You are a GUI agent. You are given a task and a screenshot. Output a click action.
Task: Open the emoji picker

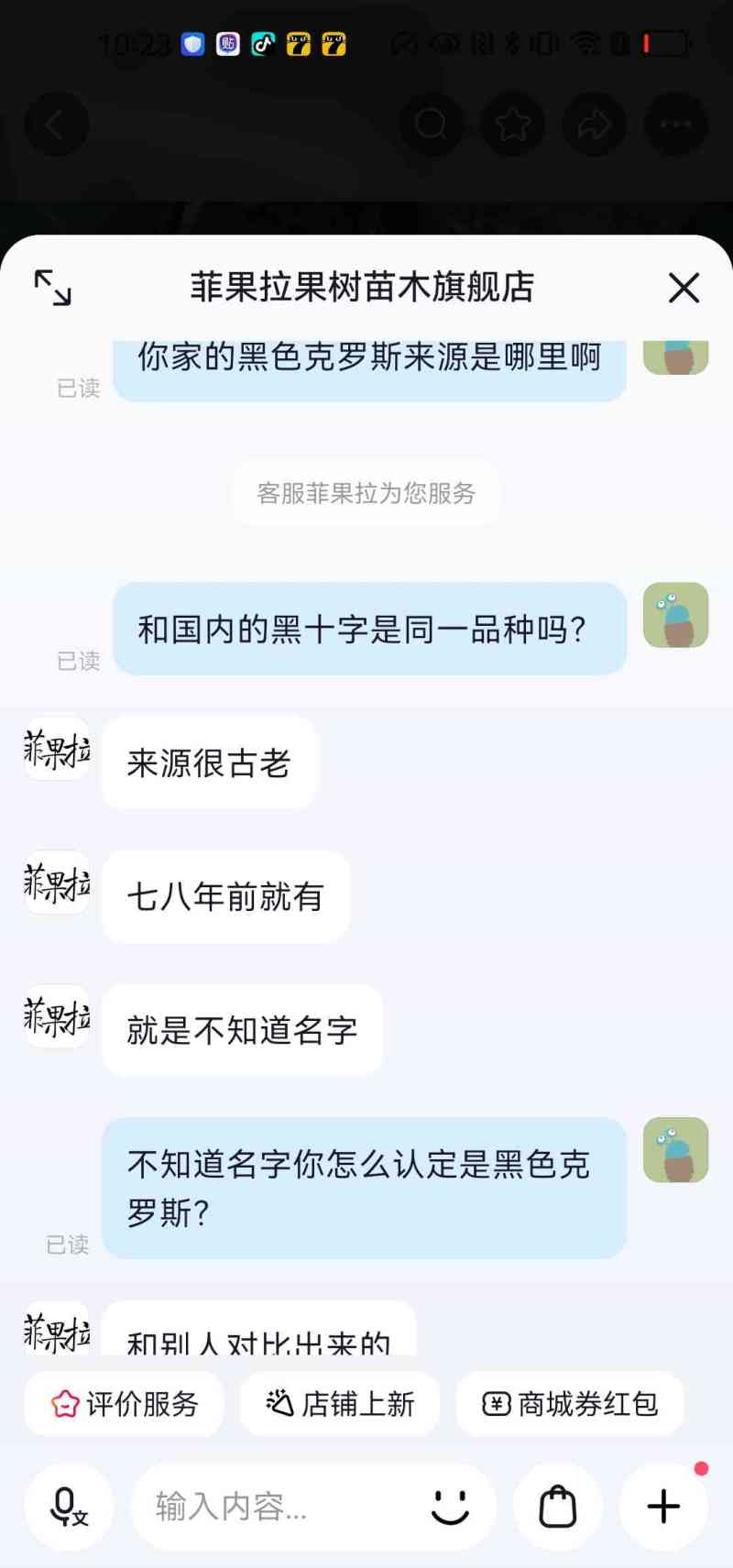pyautogui.click(x=450, y=1507)
